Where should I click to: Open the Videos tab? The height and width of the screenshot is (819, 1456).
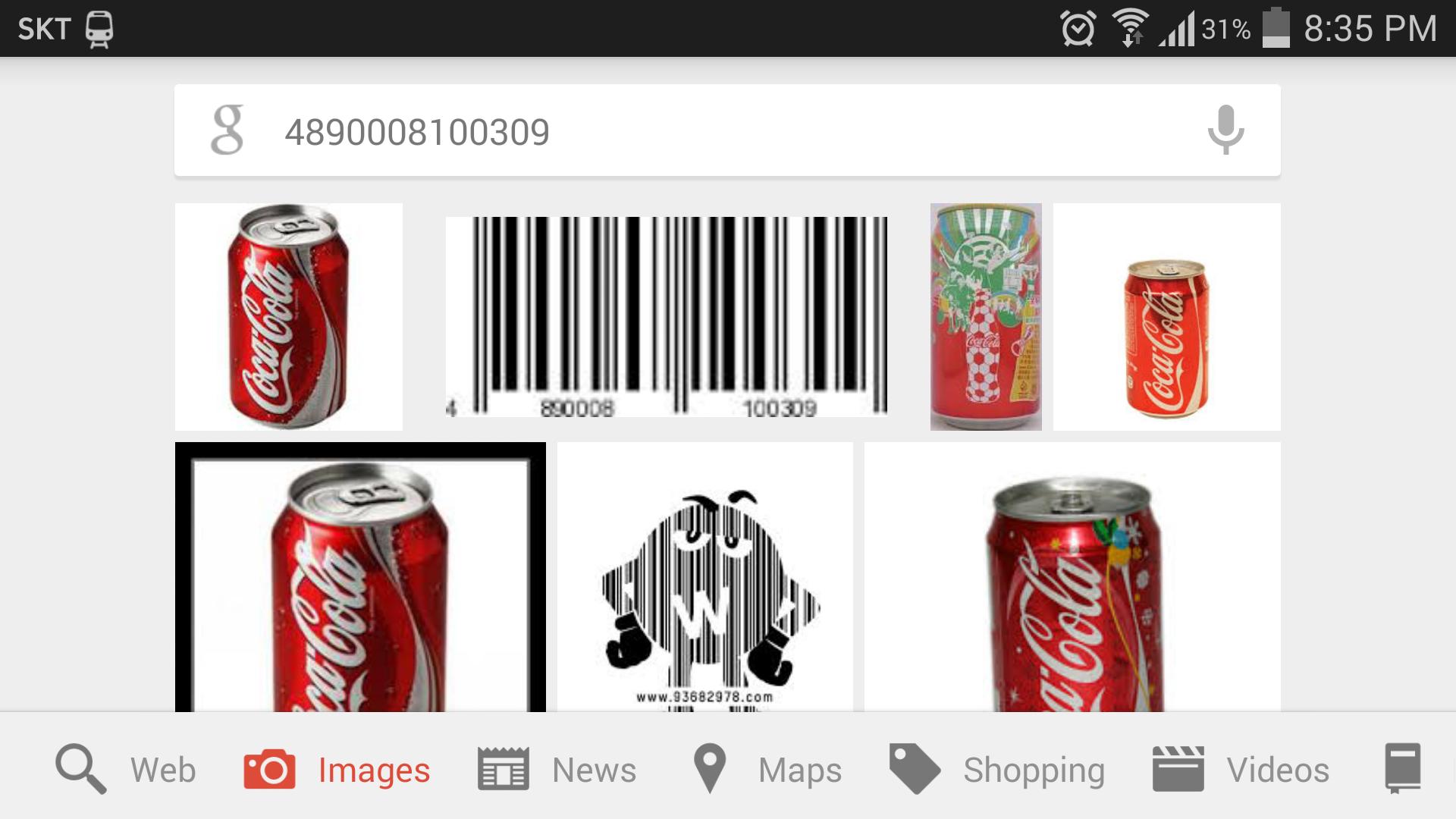(1241, 770)
